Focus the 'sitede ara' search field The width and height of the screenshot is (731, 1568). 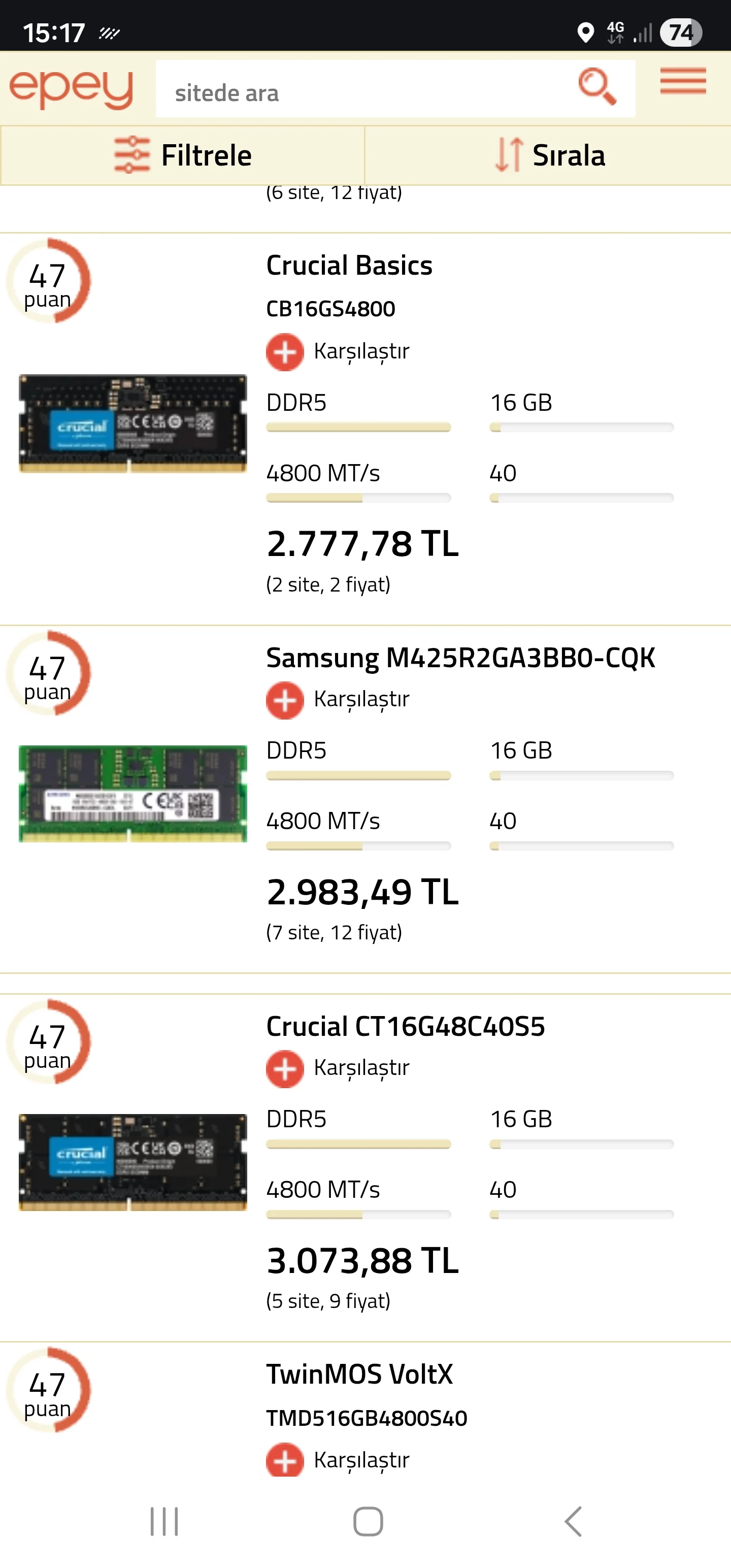coord(365,91)
